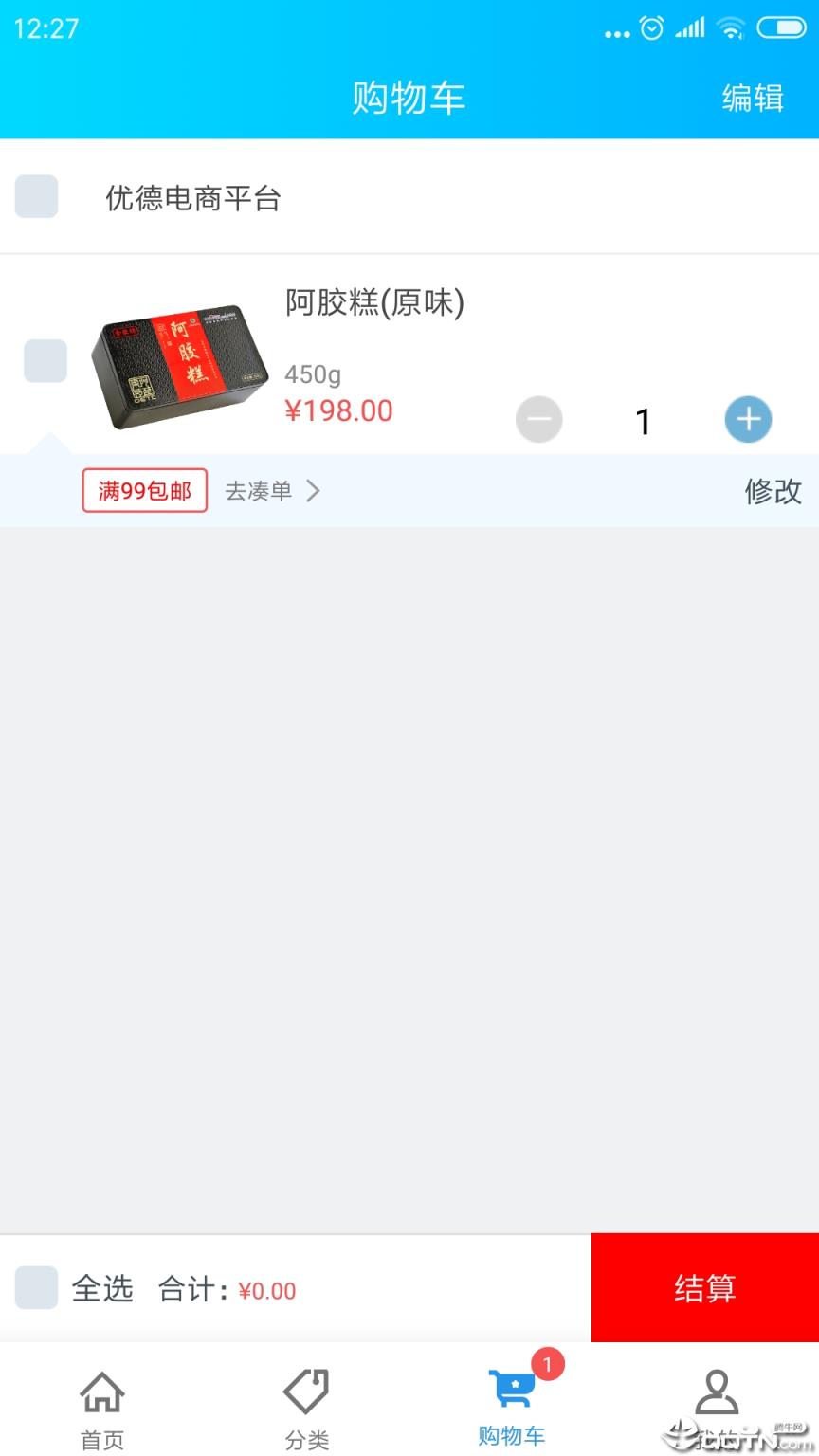Tap the plus icon to increase quantity
819x1456 pixels.
pos(748,419)
